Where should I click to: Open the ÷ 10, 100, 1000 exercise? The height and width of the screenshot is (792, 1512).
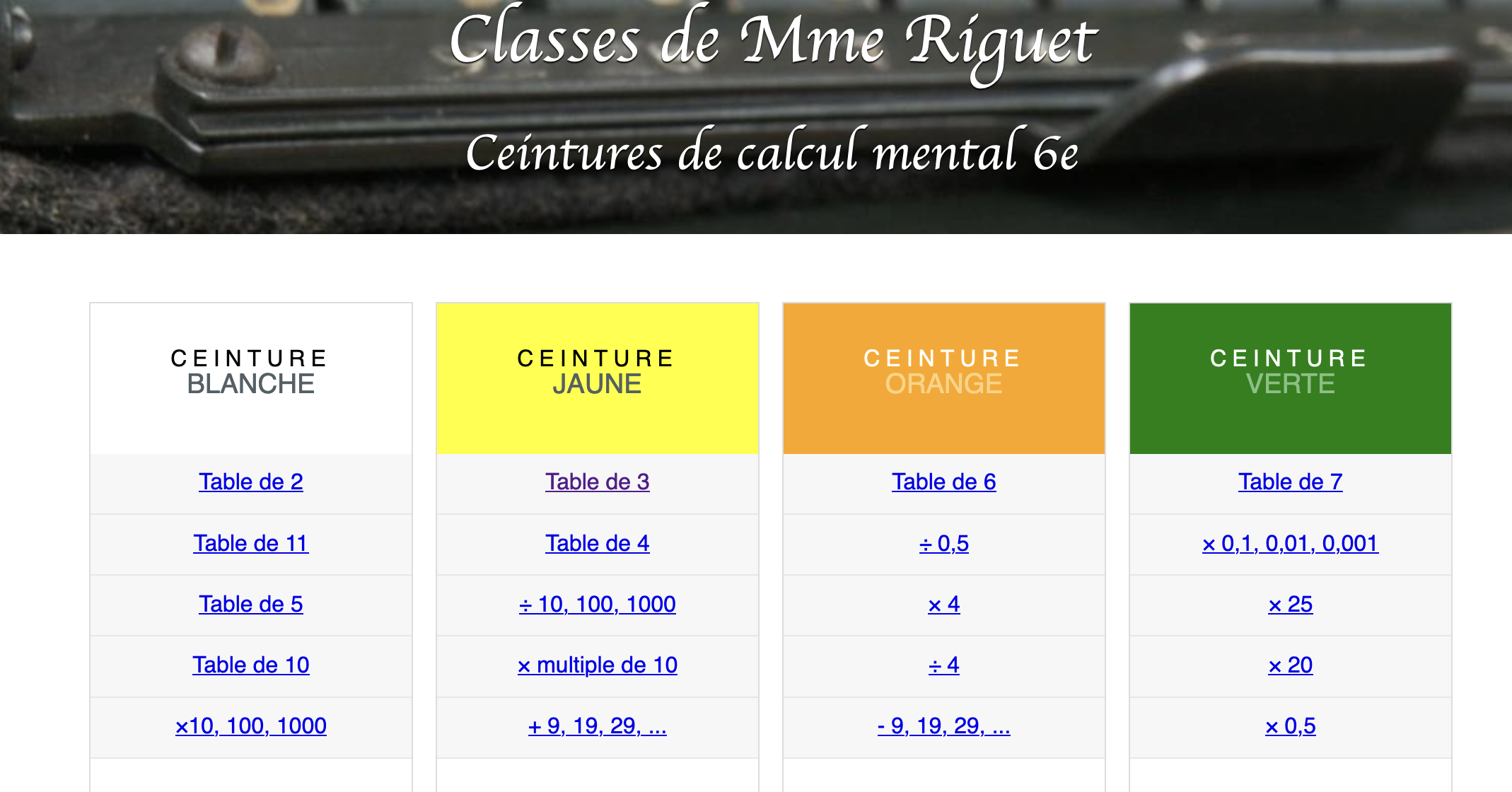click(598, 604)
